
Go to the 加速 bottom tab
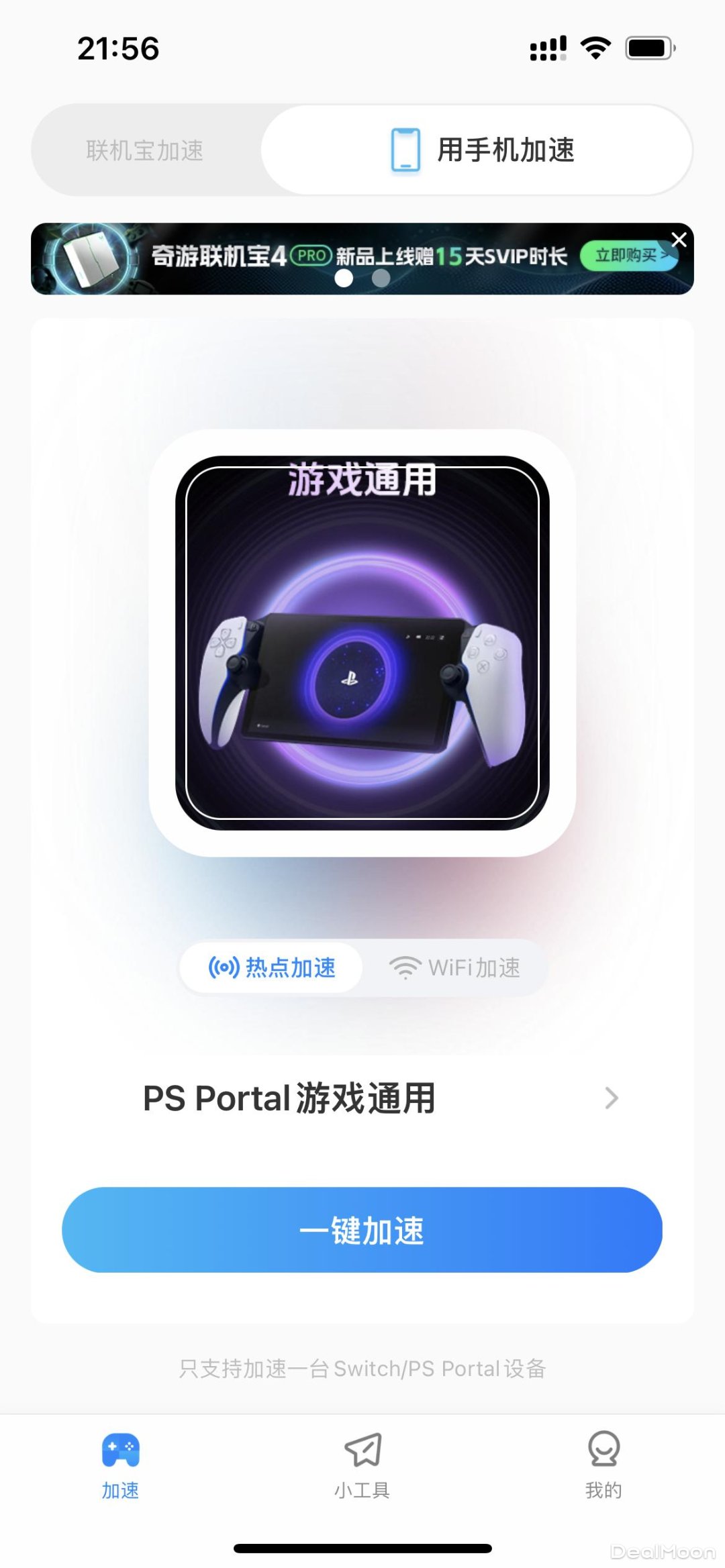[121, 1465]
